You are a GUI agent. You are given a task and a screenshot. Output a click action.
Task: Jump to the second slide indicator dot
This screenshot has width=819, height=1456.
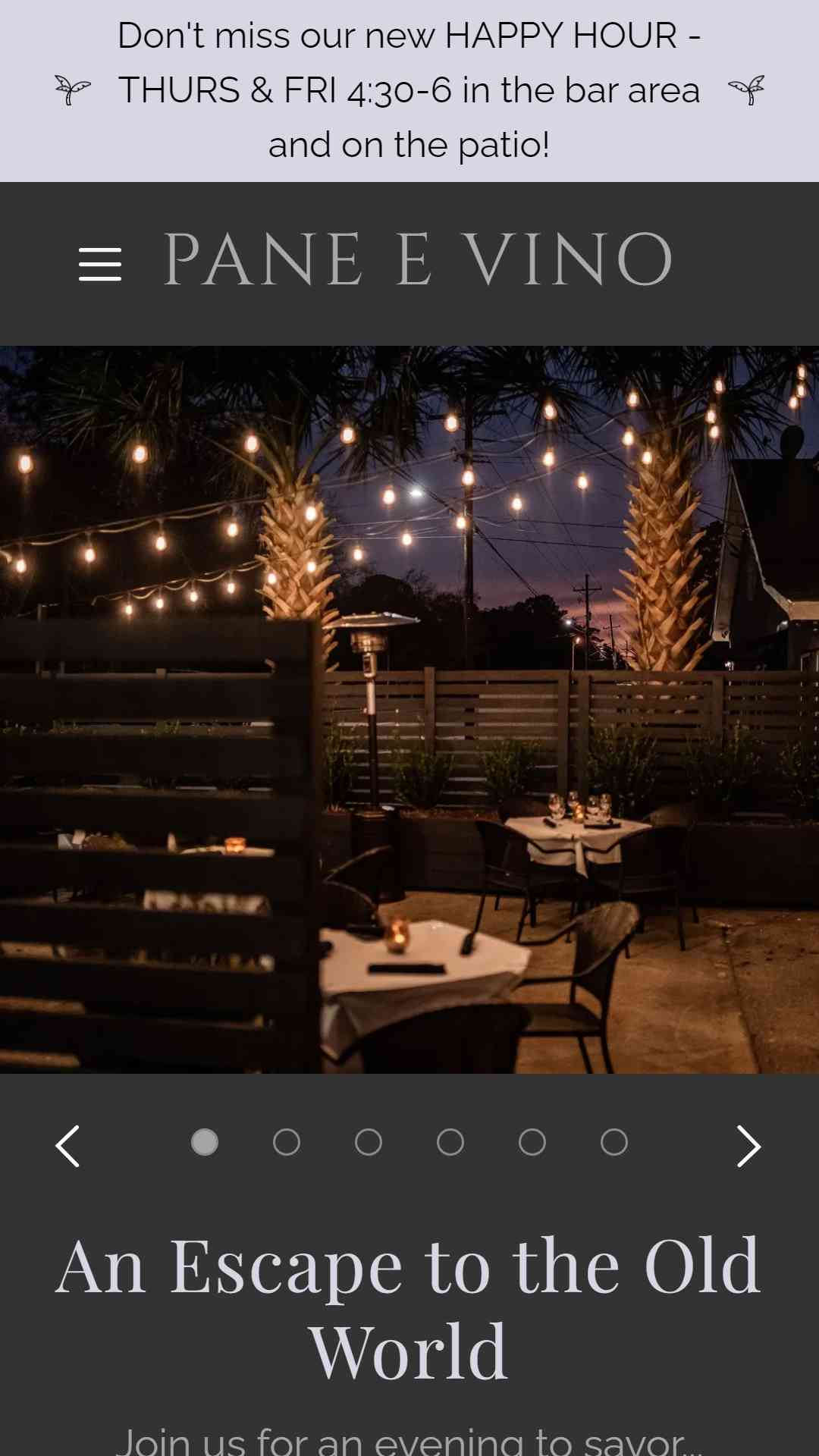point(287,1142)
